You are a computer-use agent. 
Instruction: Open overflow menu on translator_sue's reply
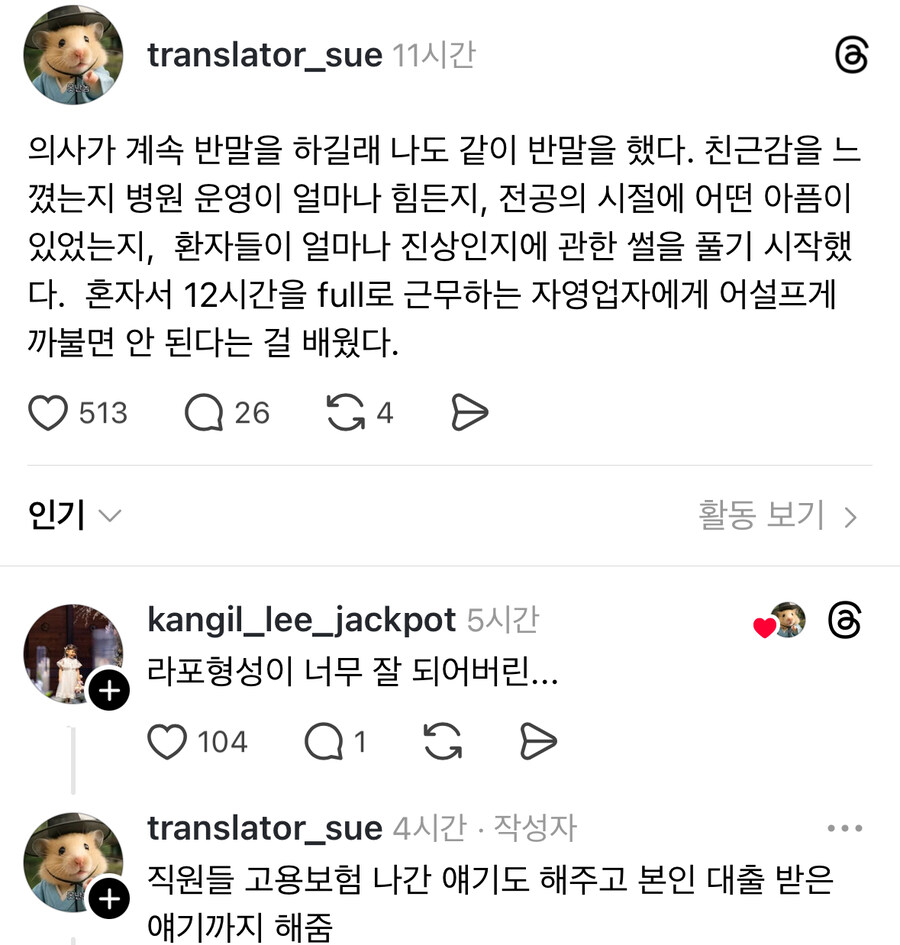[x=845, y=829]
